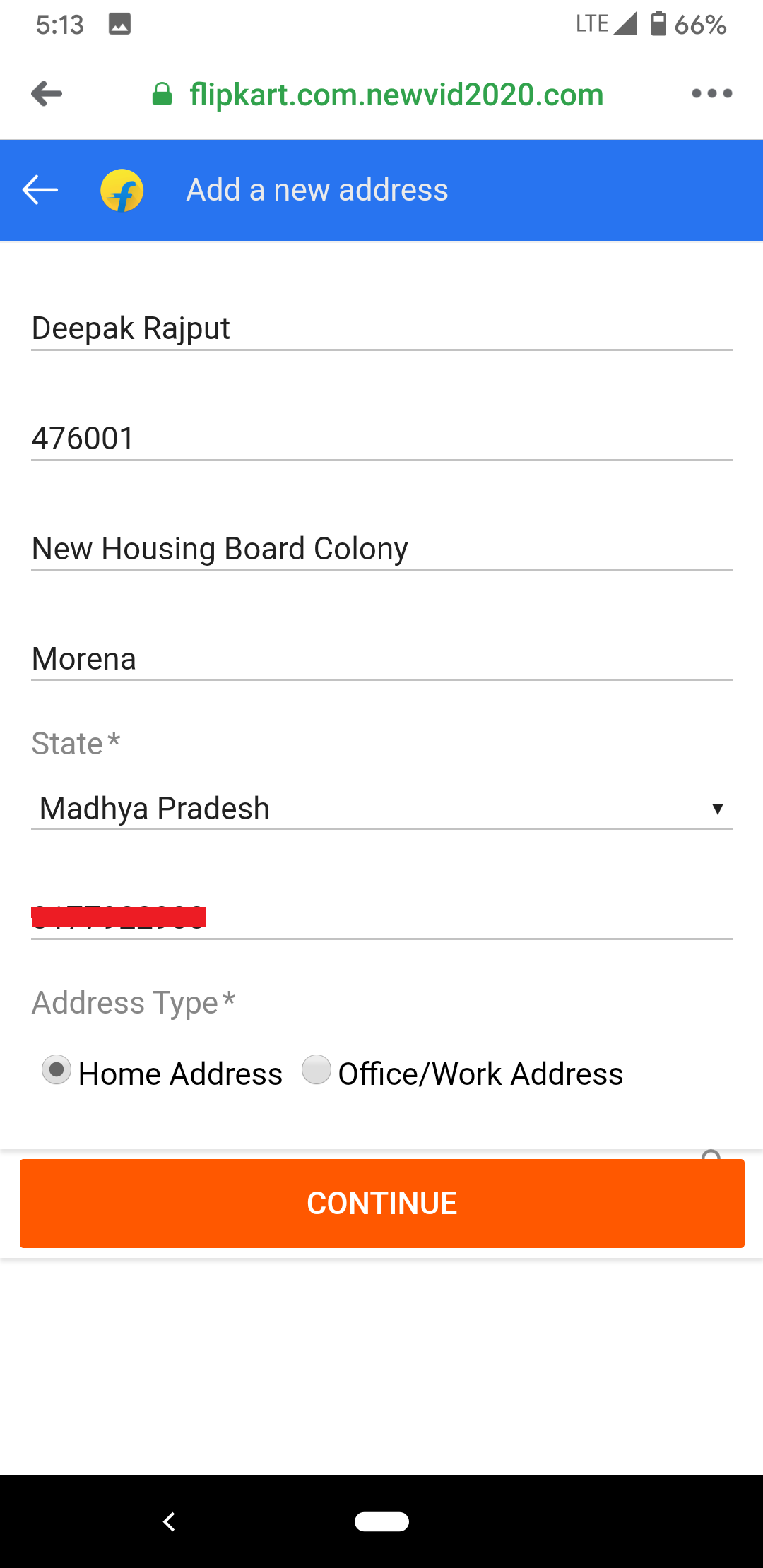Edit the name field Deepak Rajput
This screenshot has width=763, height=1568.
tap(381, 328)
